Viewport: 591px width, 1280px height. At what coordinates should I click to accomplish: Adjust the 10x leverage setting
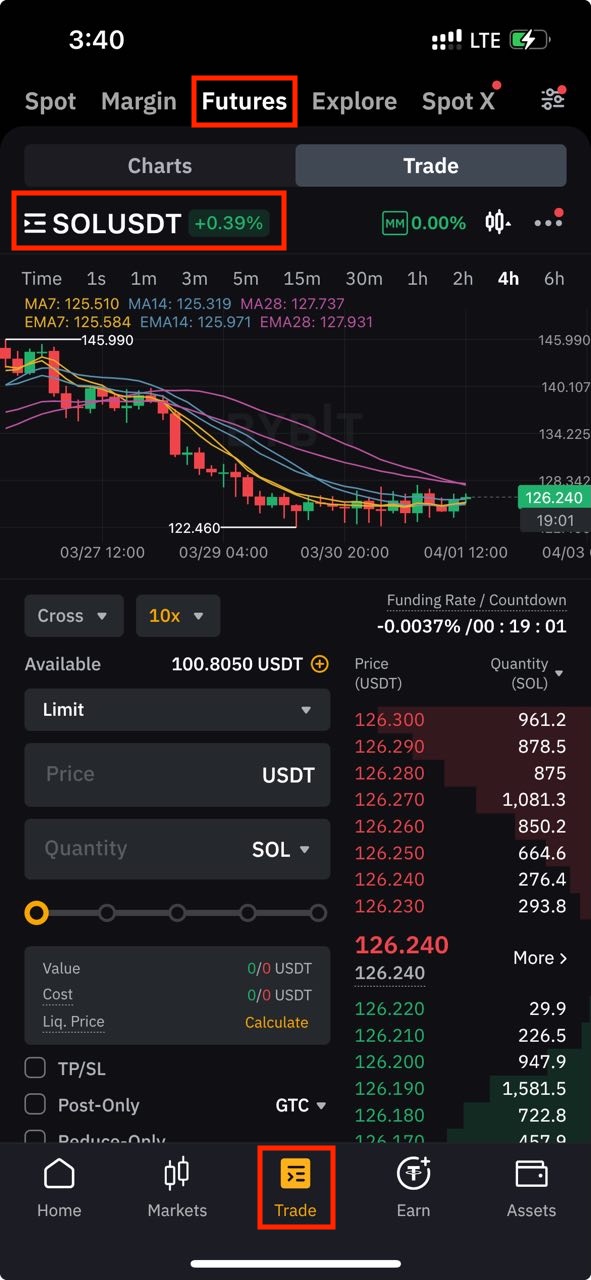[x=178, y=616]
